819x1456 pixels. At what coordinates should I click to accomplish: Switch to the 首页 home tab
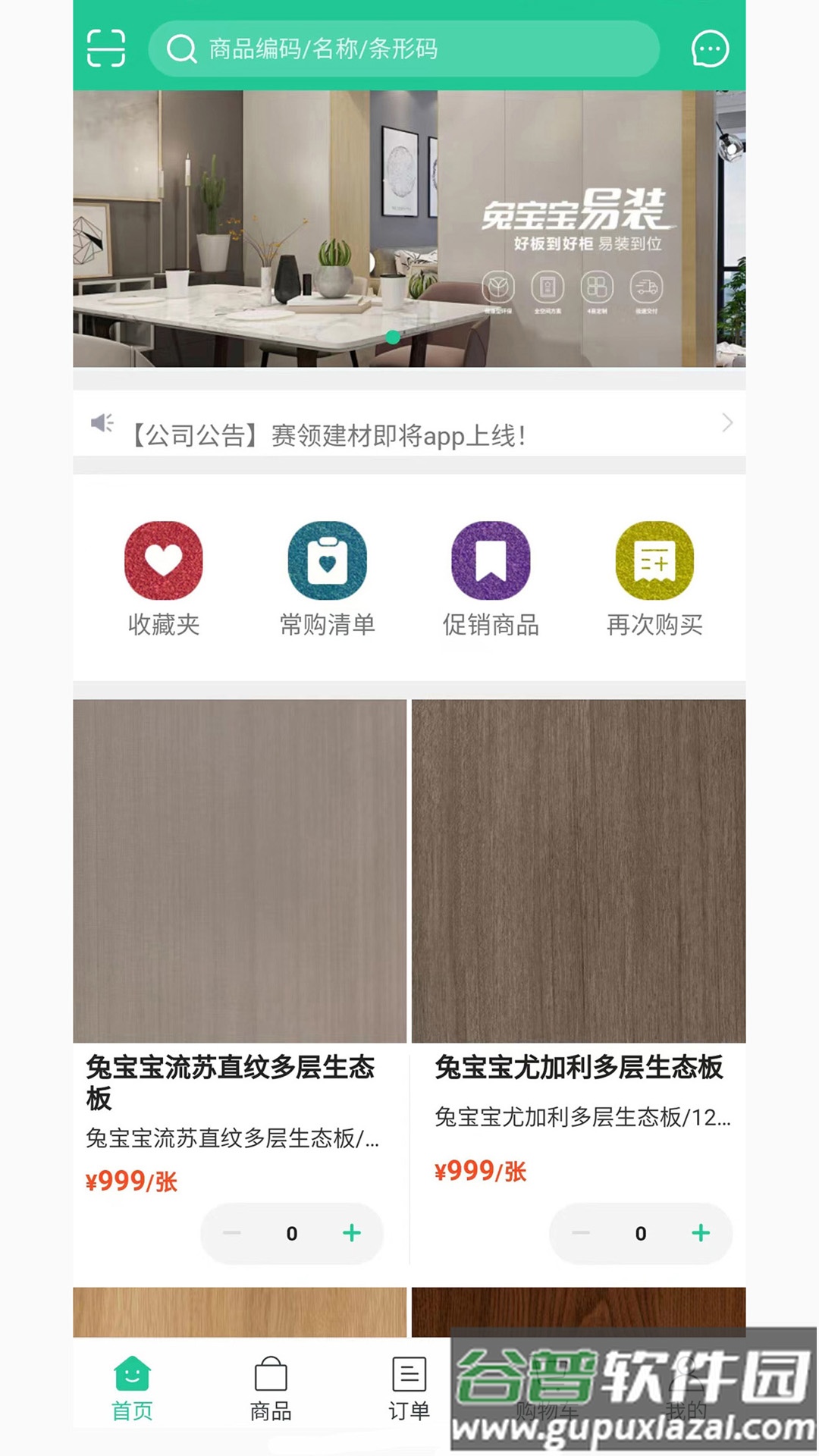[133, 1389]
